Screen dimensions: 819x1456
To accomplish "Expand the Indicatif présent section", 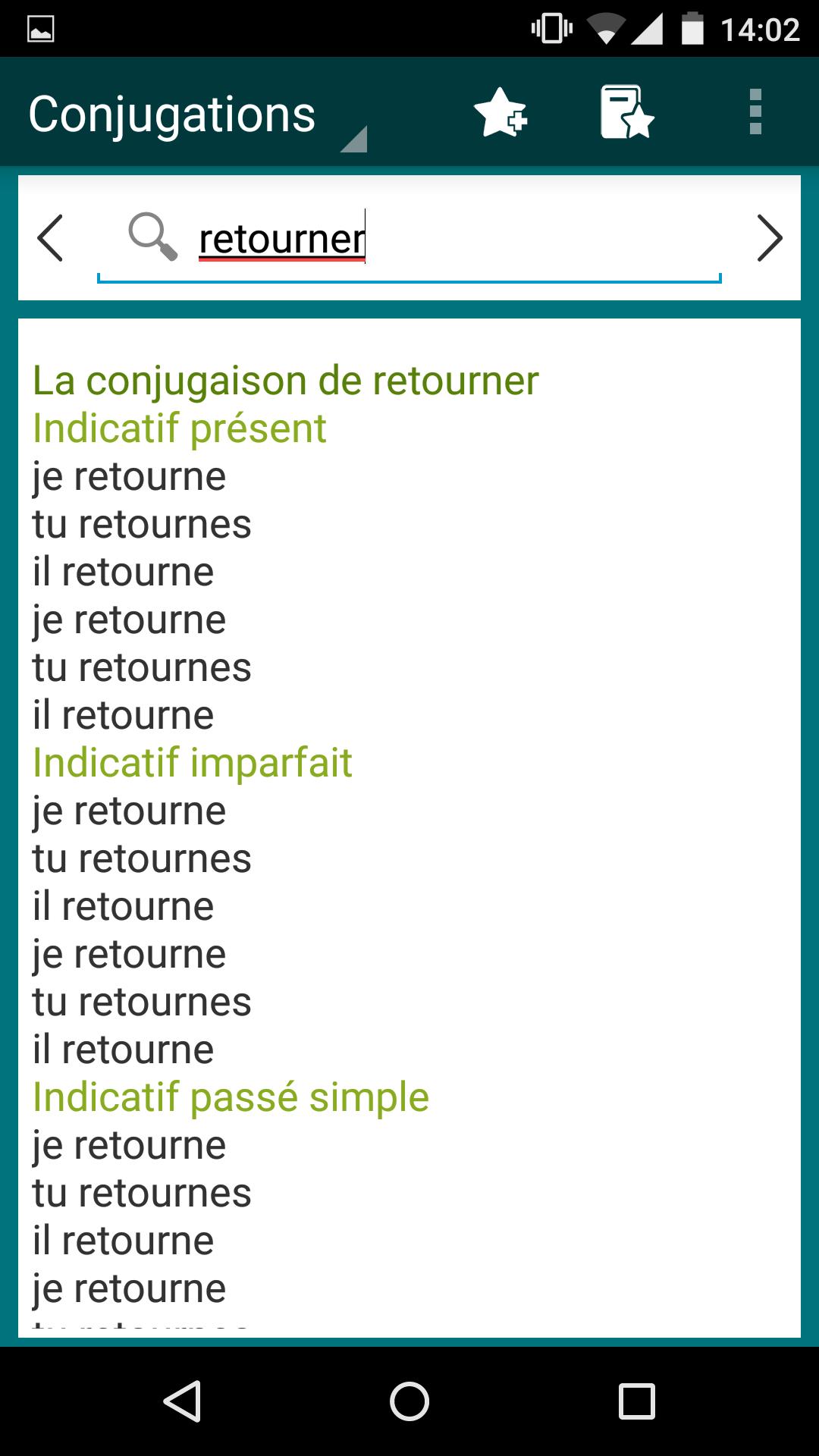I will click(179, 428).
